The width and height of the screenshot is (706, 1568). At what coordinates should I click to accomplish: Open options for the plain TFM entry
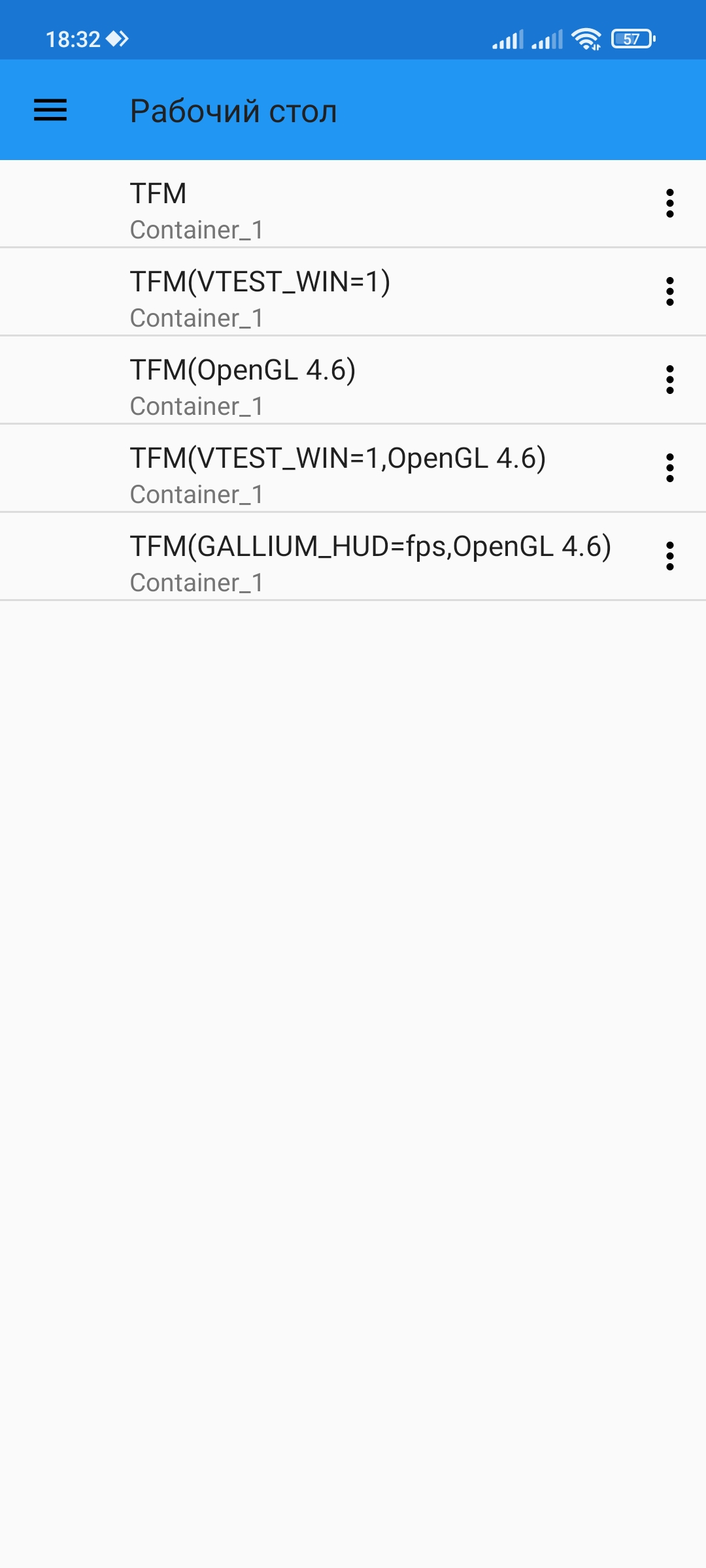click(669, 203)
